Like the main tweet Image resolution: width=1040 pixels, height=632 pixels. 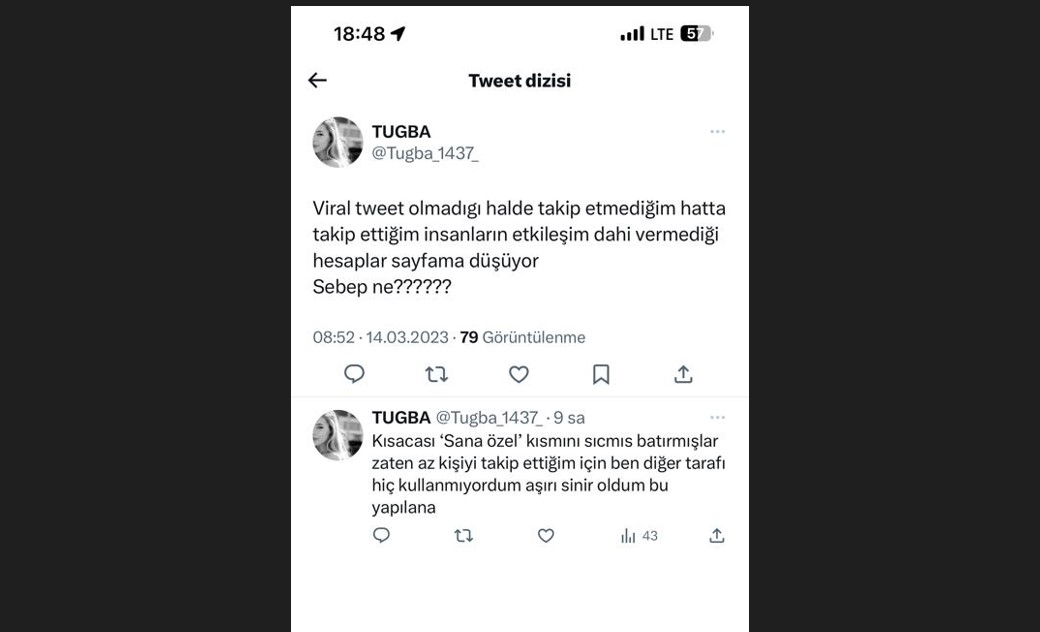pos(518,374)
